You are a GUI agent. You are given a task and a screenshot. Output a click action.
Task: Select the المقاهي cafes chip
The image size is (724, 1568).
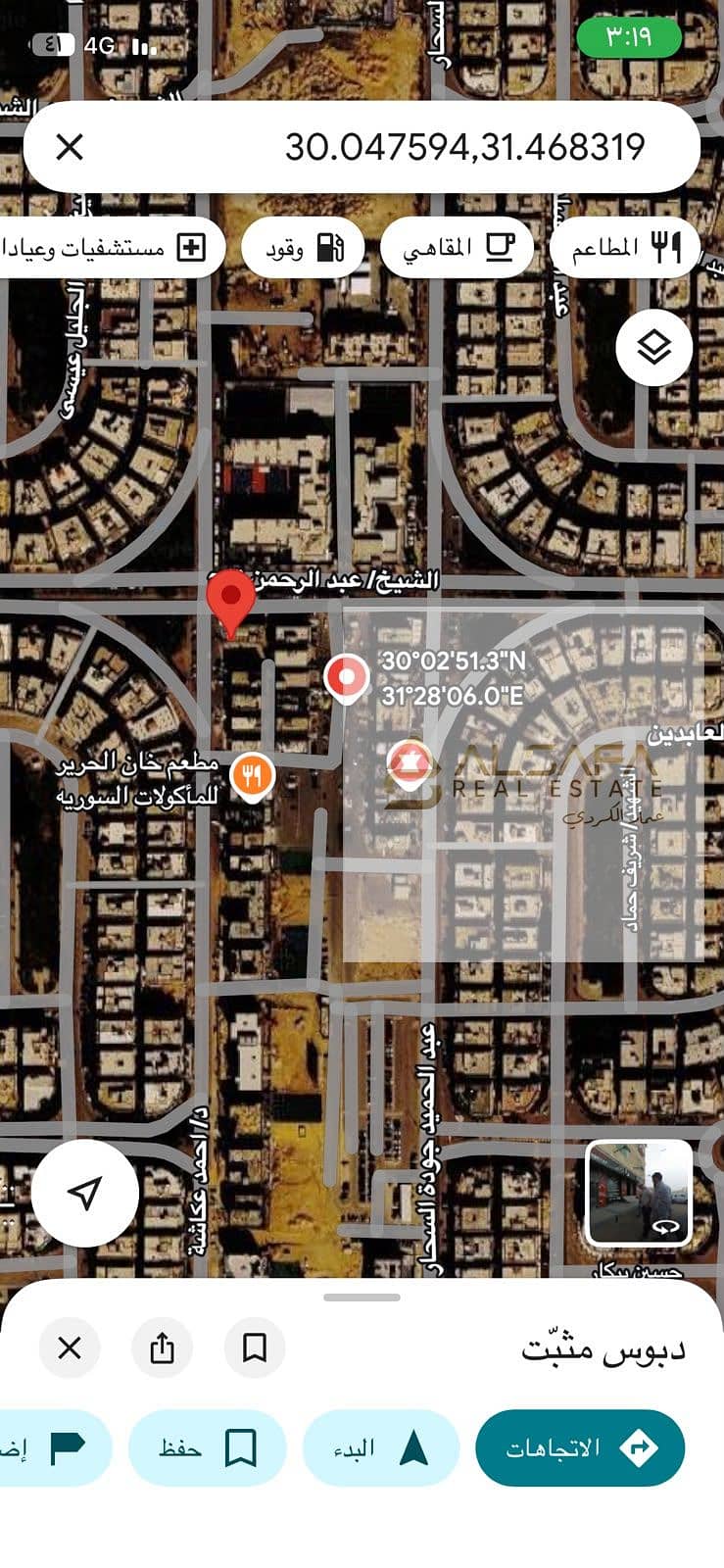[x=457, y=248]
